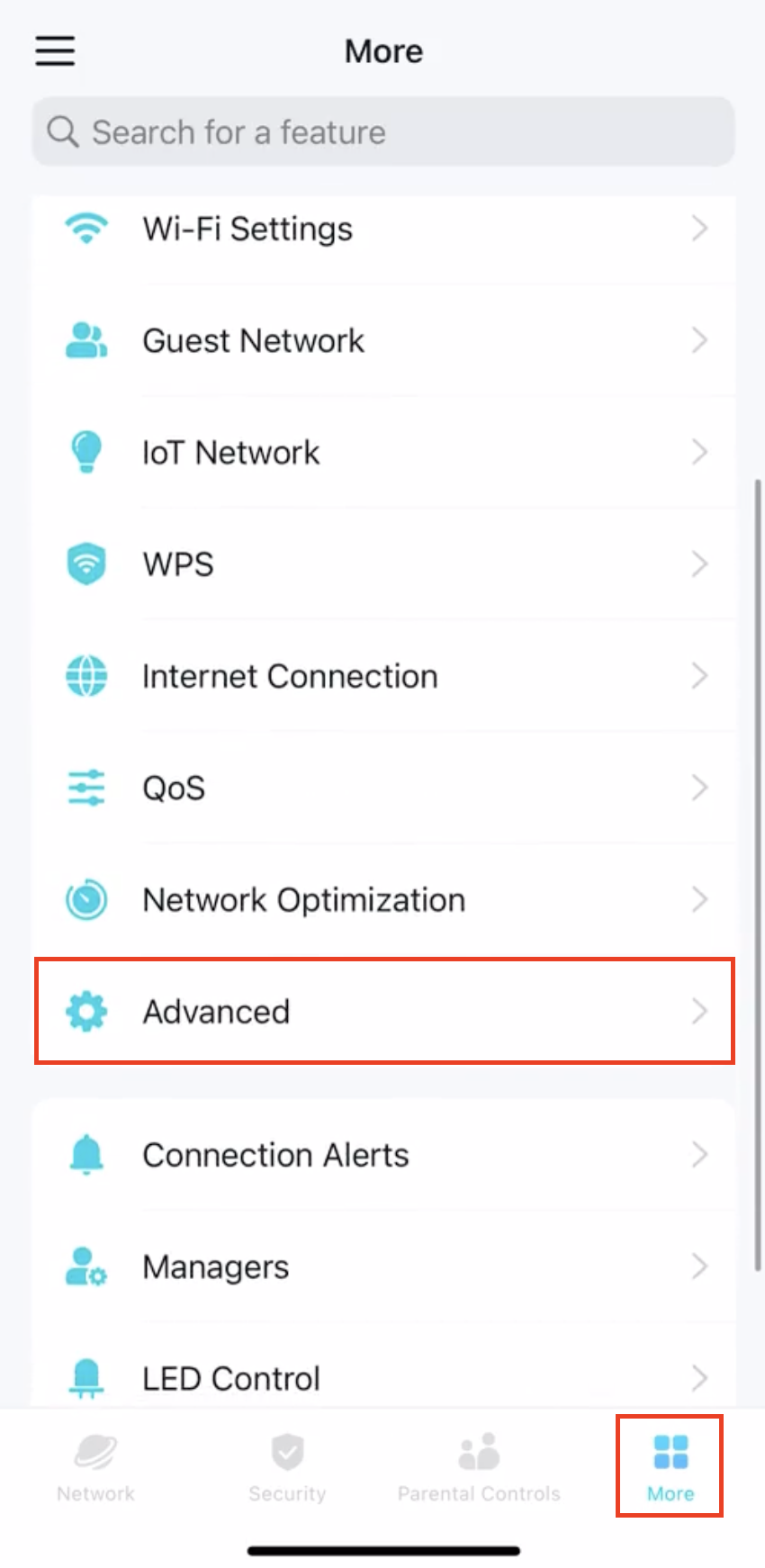
Task: Select IoT Network
Action: (383, 452)
